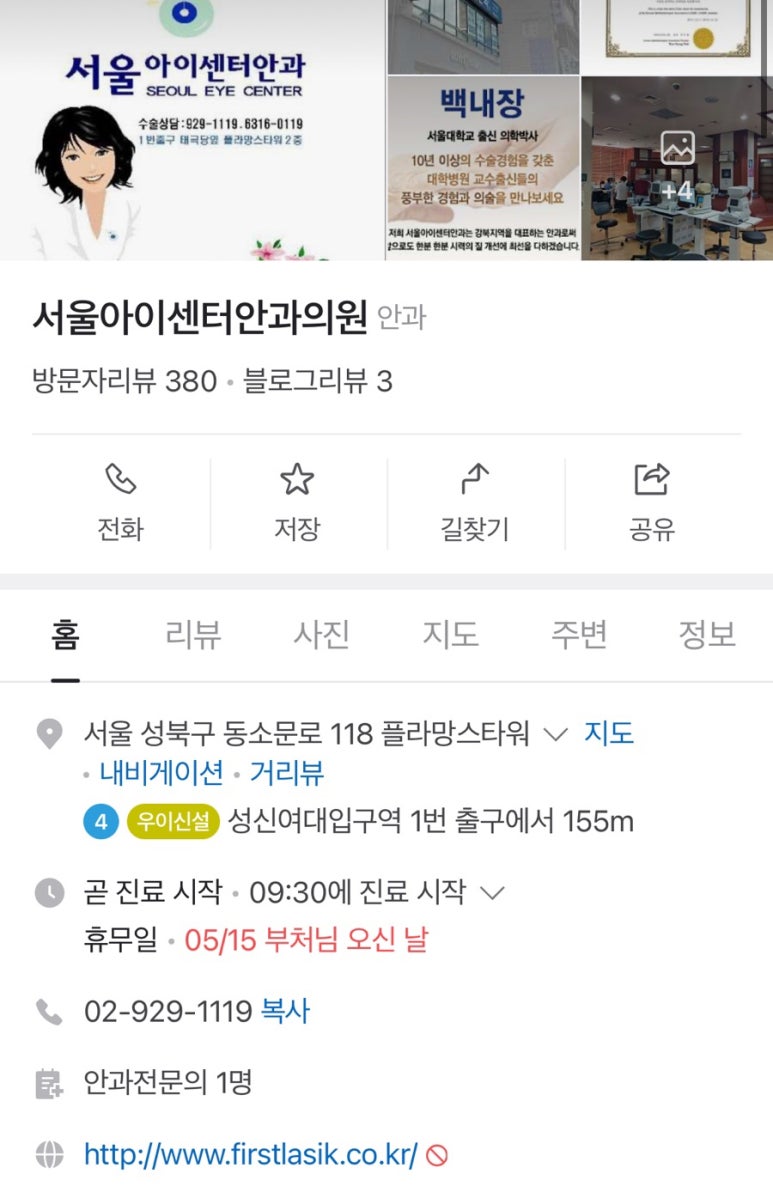Open the 정보 tab
Screen dimensions: 773x1186
pos(707,634)
